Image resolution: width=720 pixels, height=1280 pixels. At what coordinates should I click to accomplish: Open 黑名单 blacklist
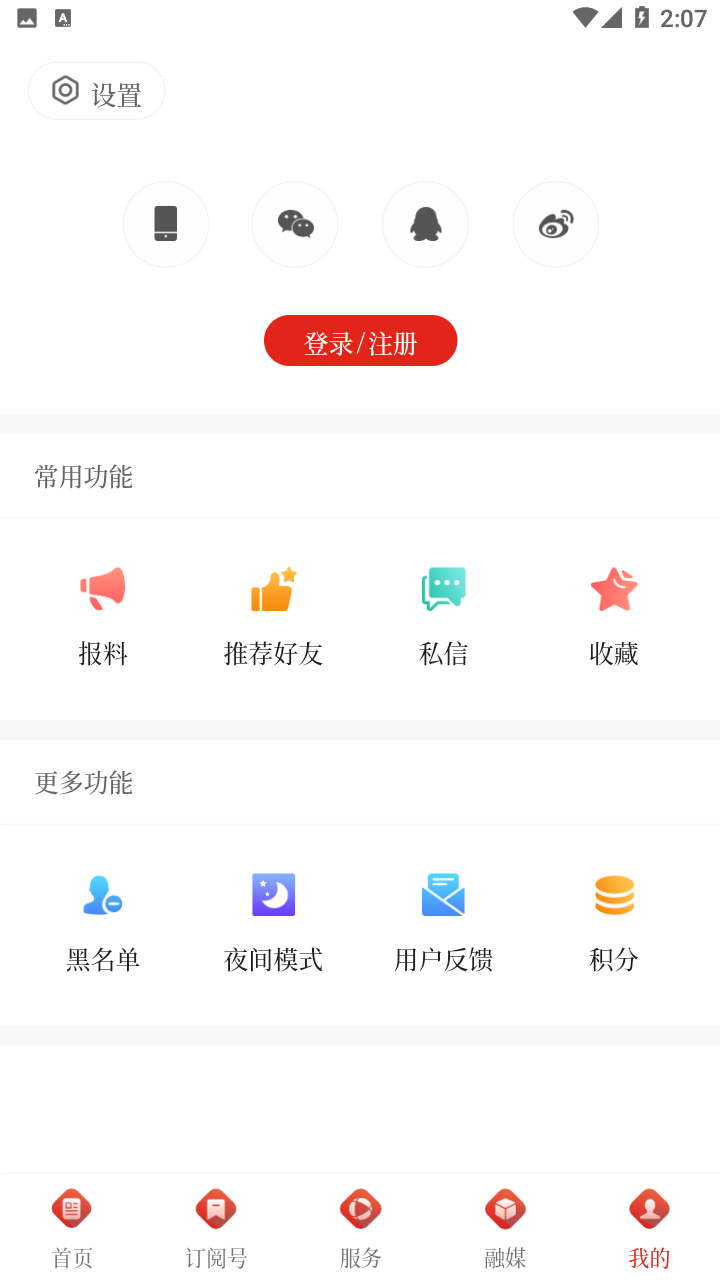103,921
